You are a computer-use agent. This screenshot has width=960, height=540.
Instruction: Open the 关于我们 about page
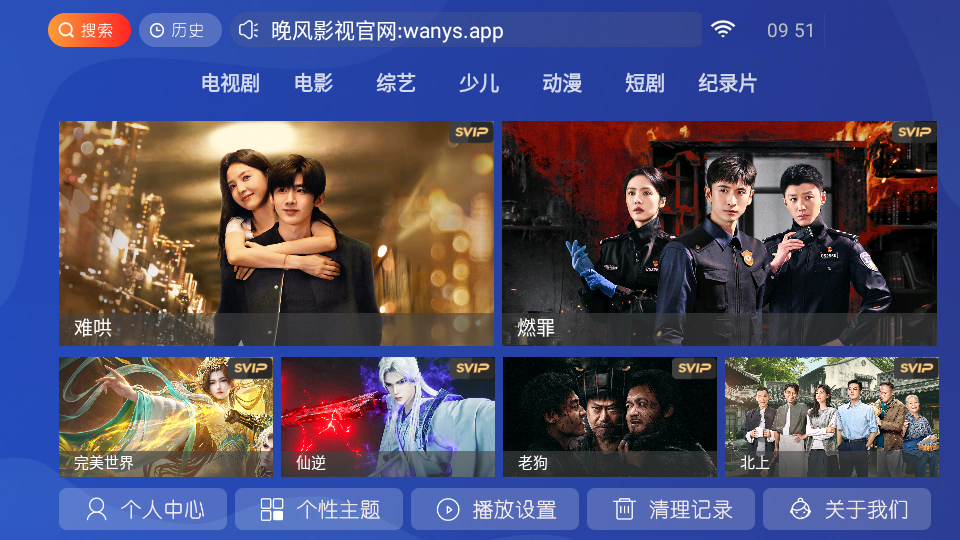click(x=847, y=509)
